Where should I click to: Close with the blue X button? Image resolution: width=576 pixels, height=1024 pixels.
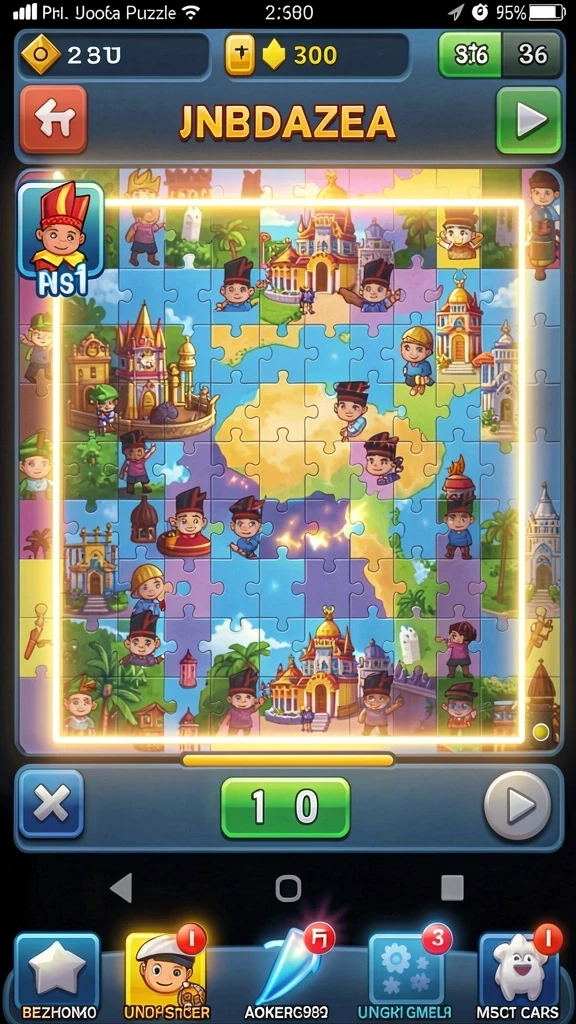[52, 804]
